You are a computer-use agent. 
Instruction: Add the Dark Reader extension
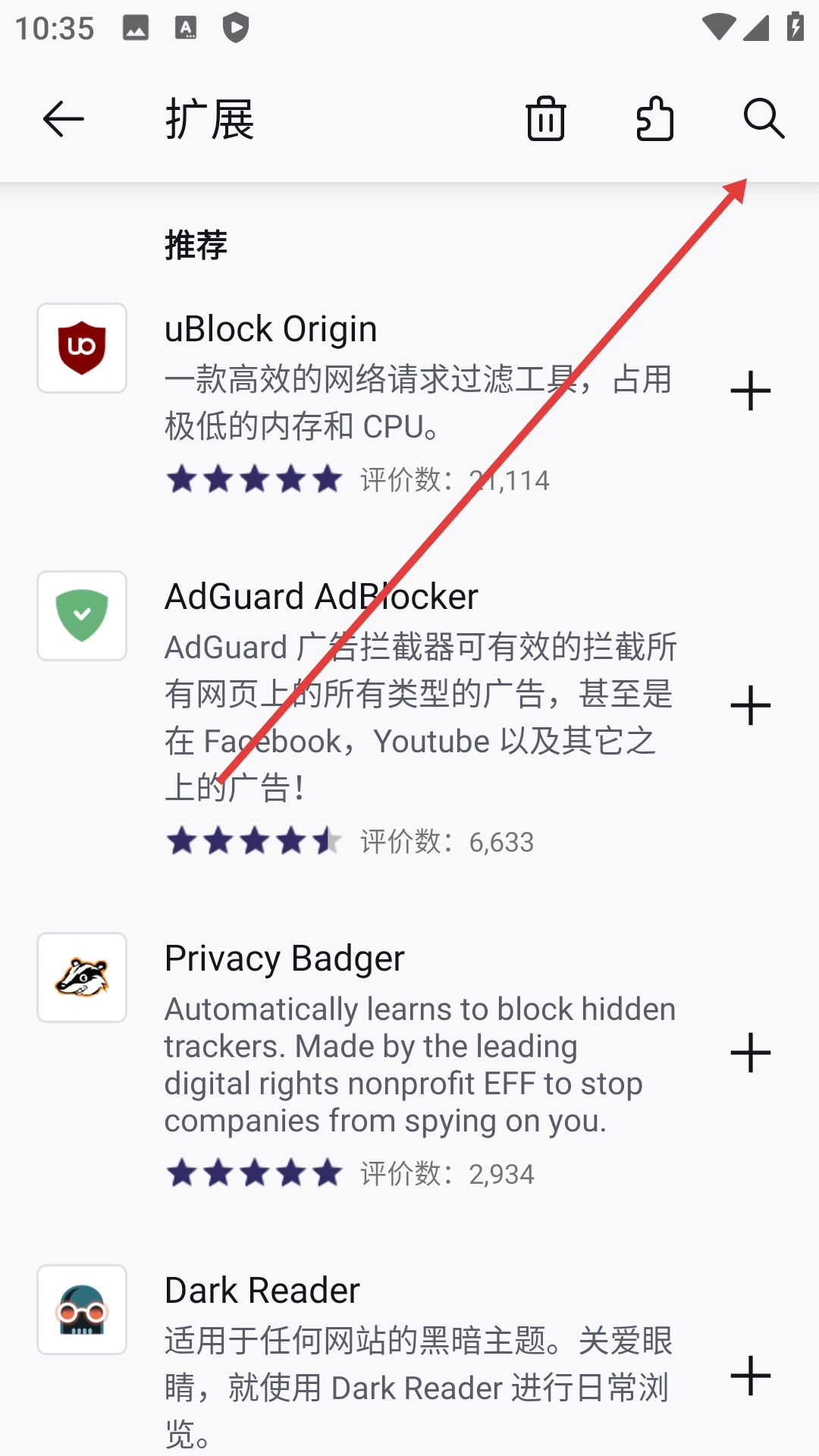[750, 1375]
